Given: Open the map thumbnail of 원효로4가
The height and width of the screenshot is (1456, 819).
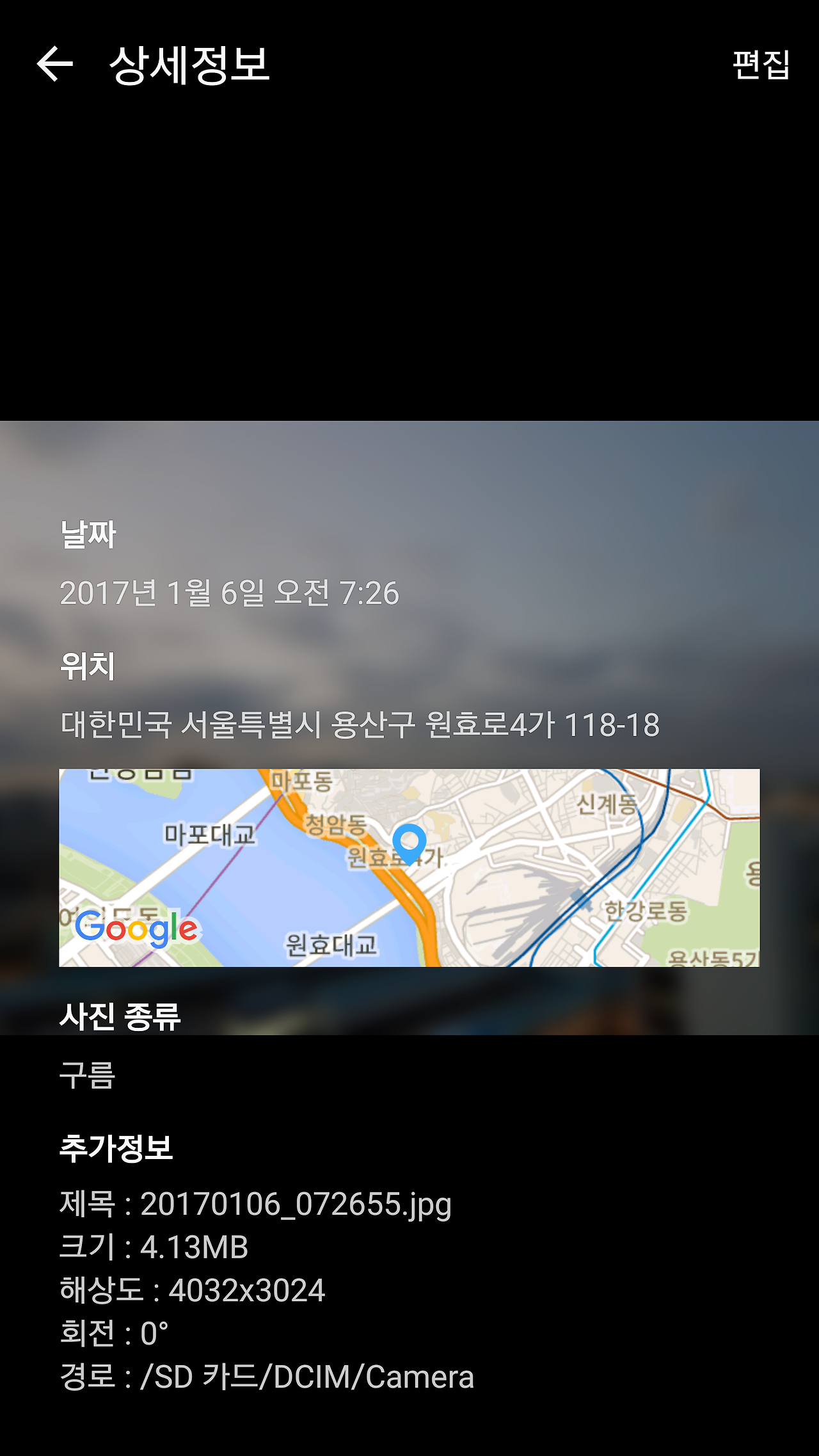Looking at the screenshot, I should tap(409, 864).
